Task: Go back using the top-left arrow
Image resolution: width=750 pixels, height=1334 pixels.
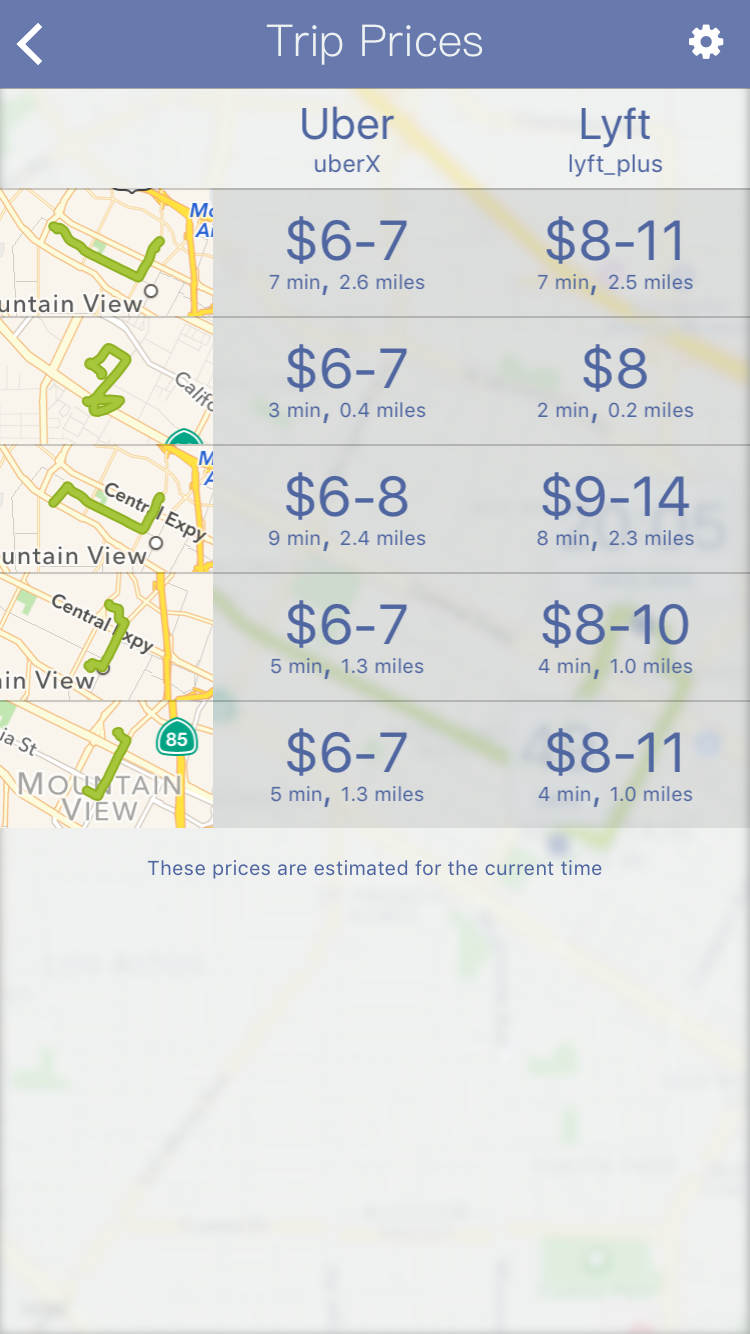Action: (31, 44)
